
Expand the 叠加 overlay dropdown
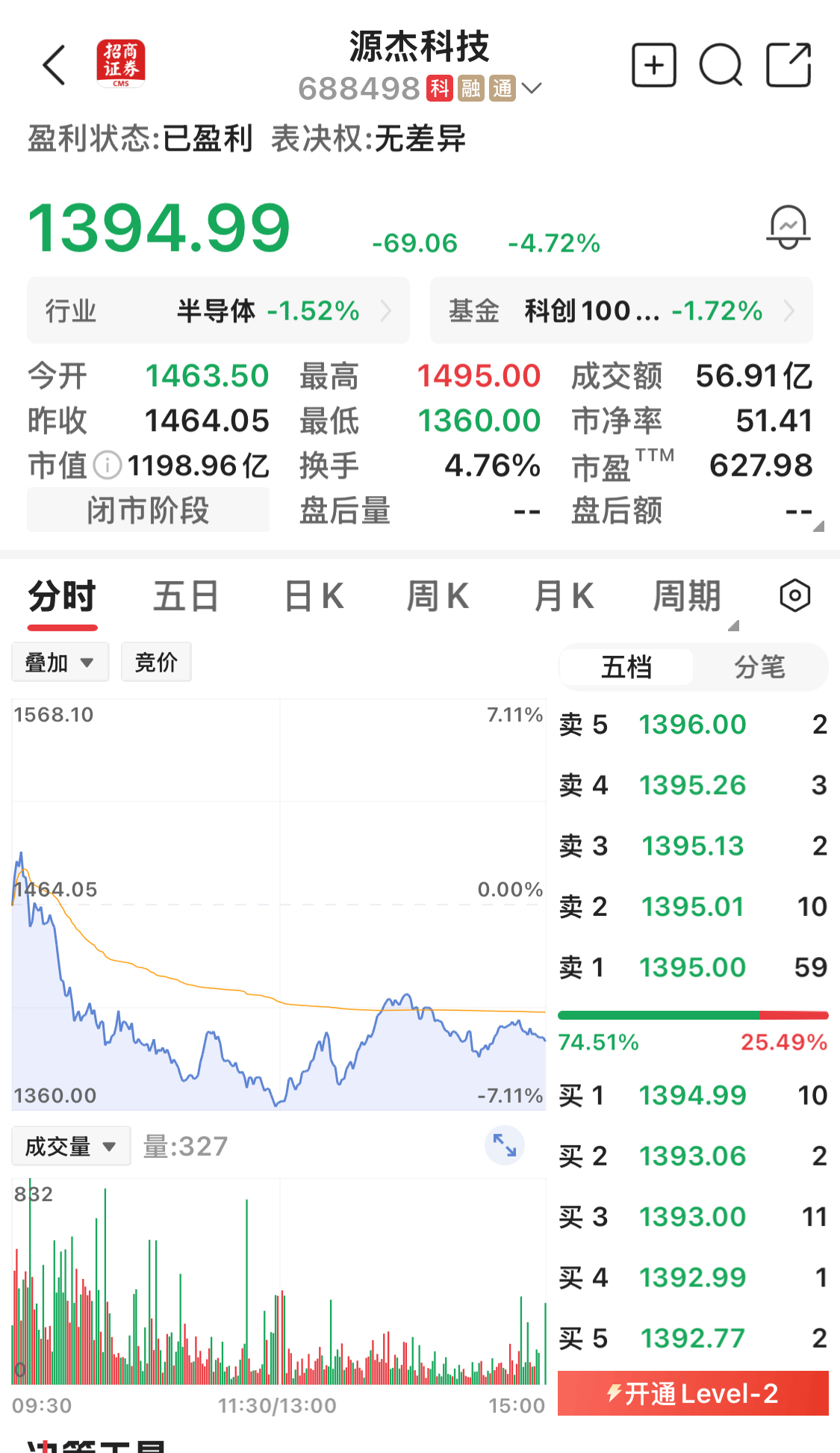(x=60, y=662)
